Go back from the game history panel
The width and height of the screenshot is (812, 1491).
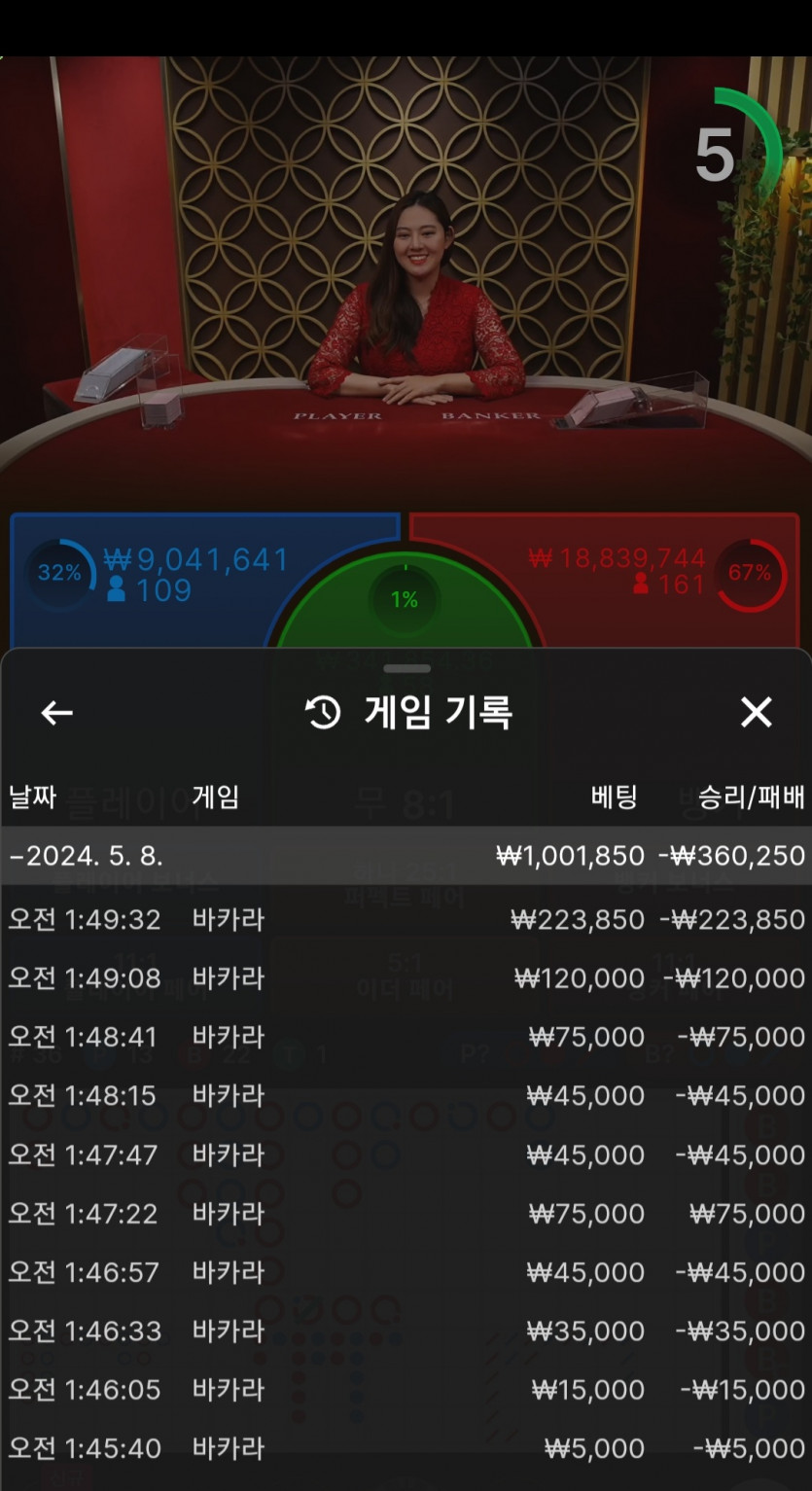click(x=57, y=713)
